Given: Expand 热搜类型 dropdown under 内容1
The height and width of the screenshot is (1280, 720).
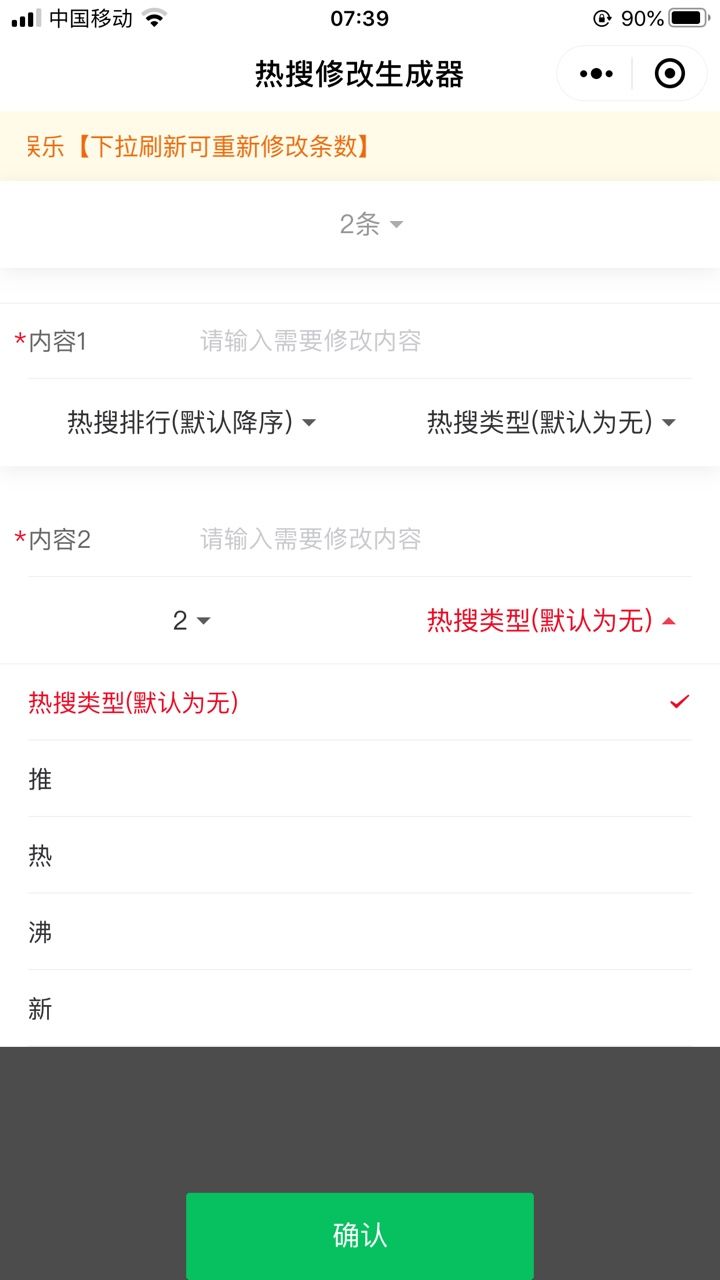Looking at the screenshot, I should [x=551, y=423].
